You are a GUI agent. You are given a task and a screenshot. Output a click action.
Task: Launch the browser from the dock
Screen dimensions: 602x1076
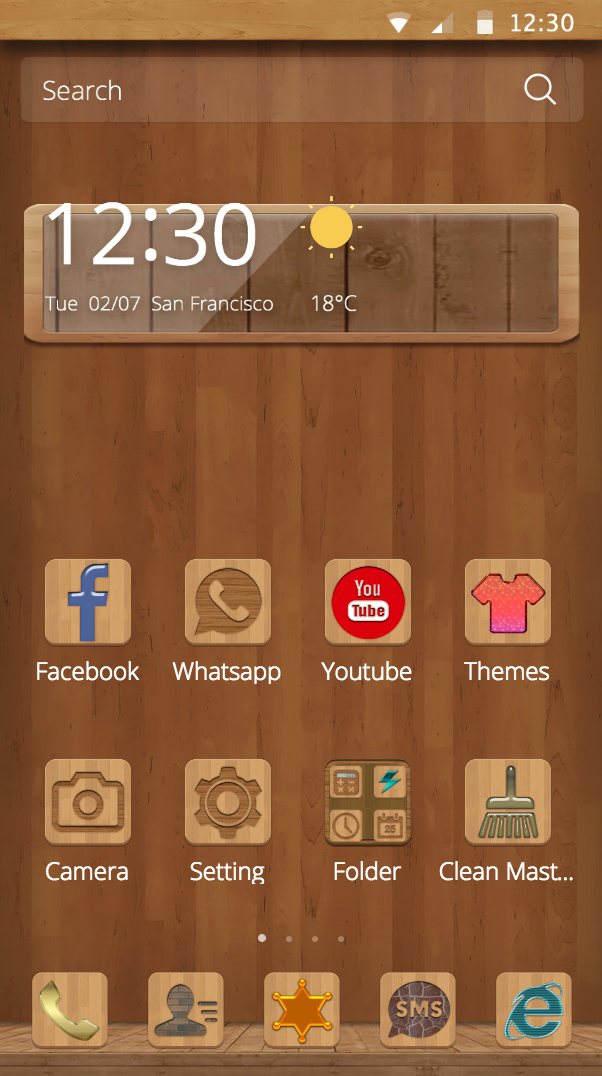coord(534,1009)
